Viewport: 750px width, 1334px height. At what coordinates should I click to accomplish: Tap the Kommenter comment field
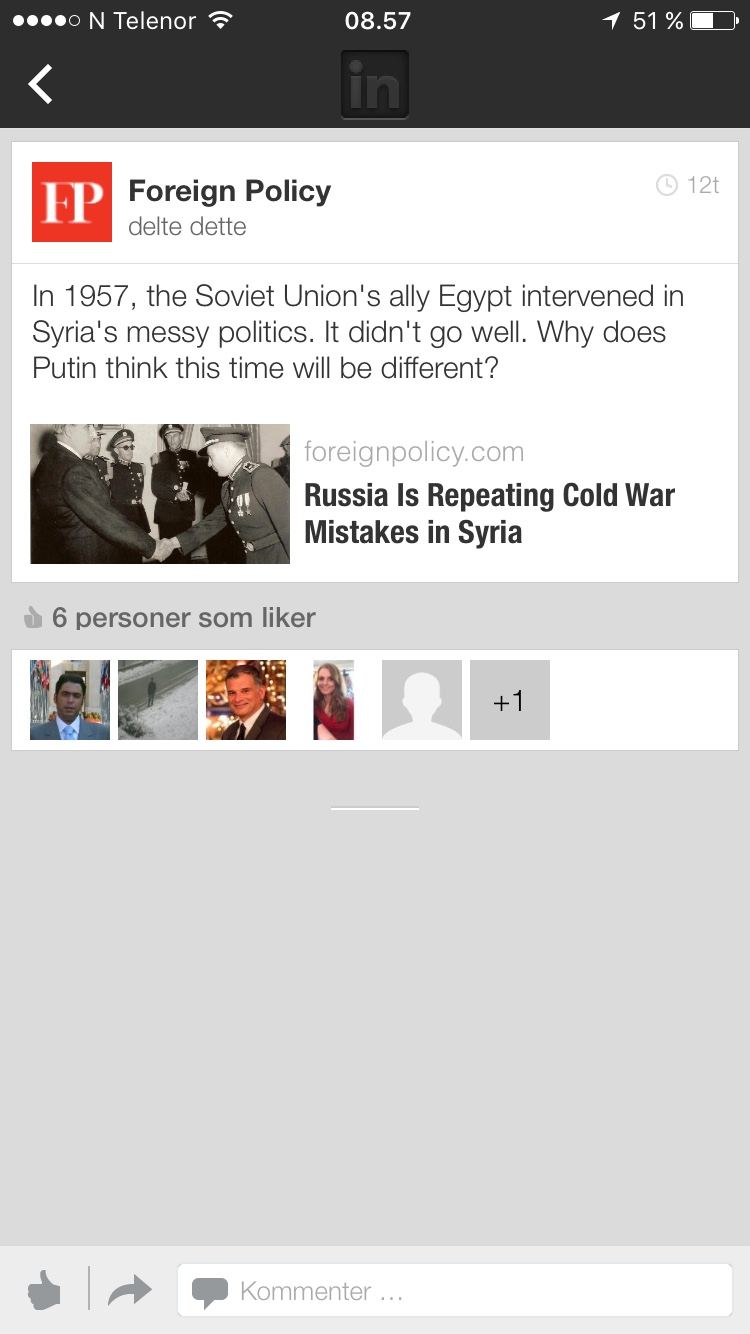[455, 1291]
